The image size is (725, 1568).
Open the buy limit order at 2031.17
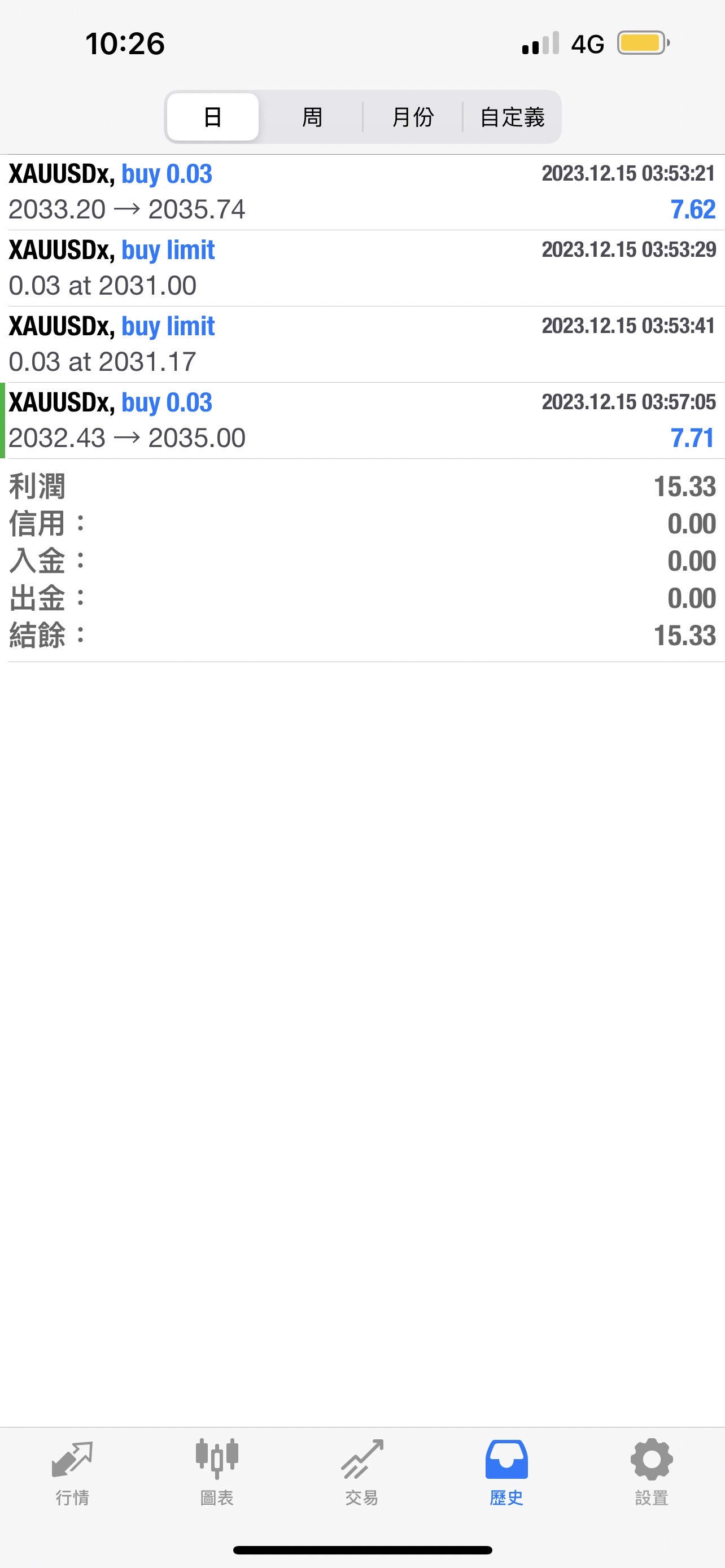pos(362,344)
